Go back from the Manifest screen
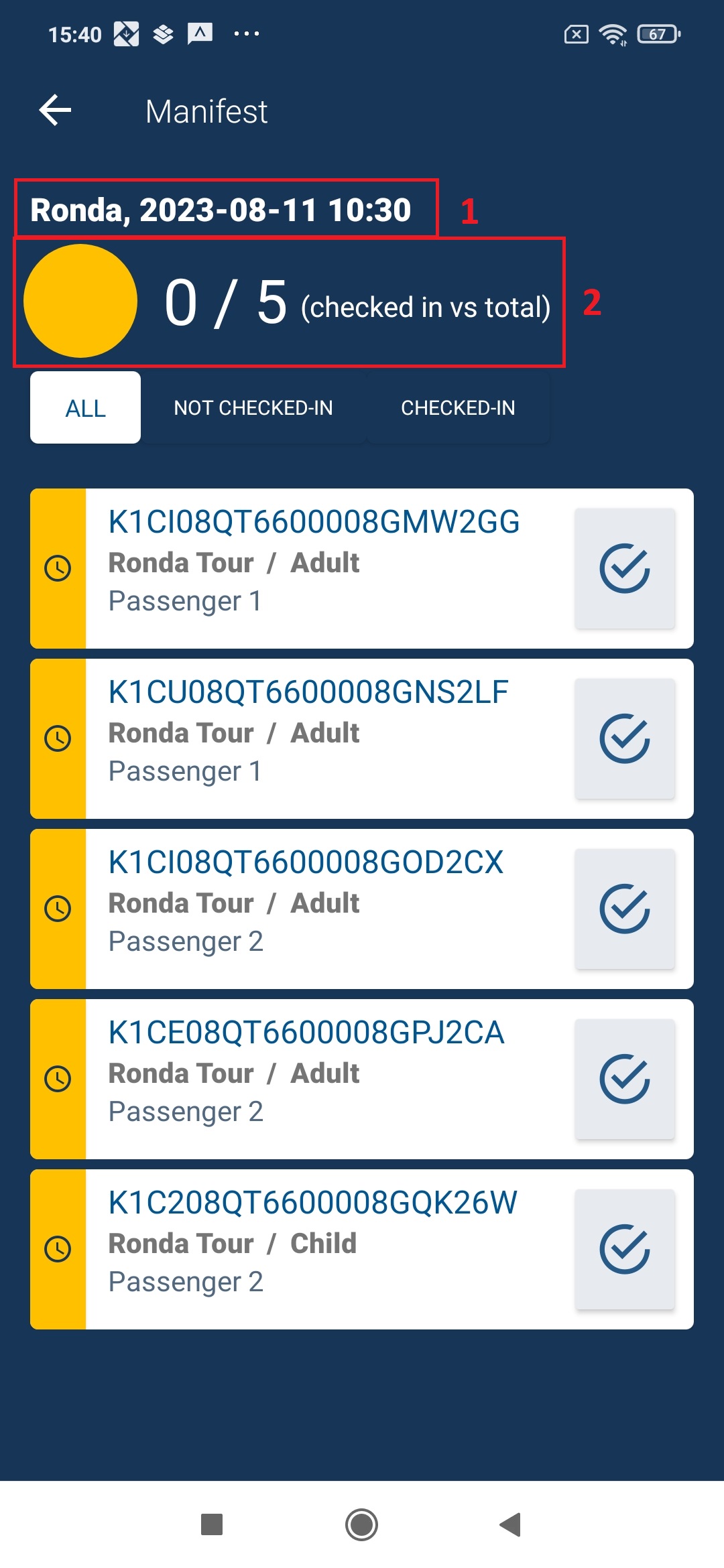 pos(56,111)
